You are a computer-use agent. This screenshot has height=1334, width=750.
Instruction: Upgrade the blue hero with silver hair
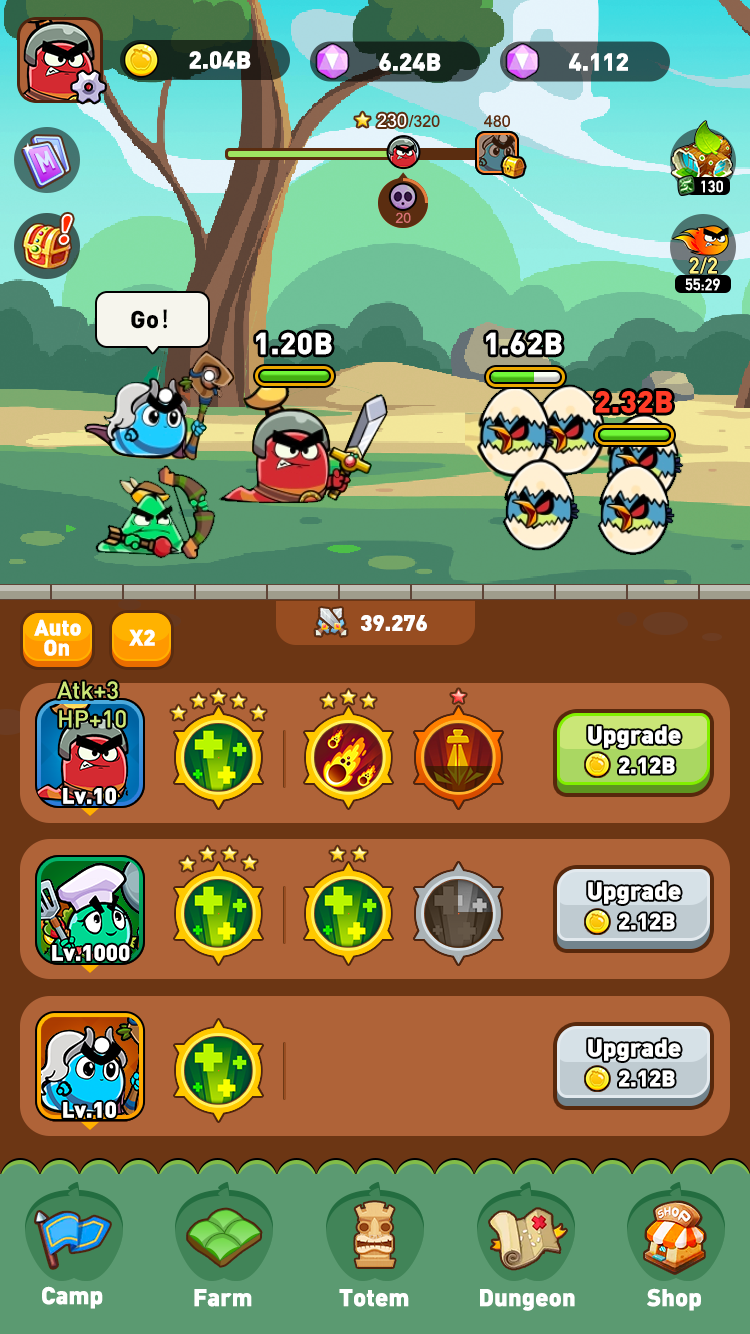pyautogui.click(x=633, y=1065)
